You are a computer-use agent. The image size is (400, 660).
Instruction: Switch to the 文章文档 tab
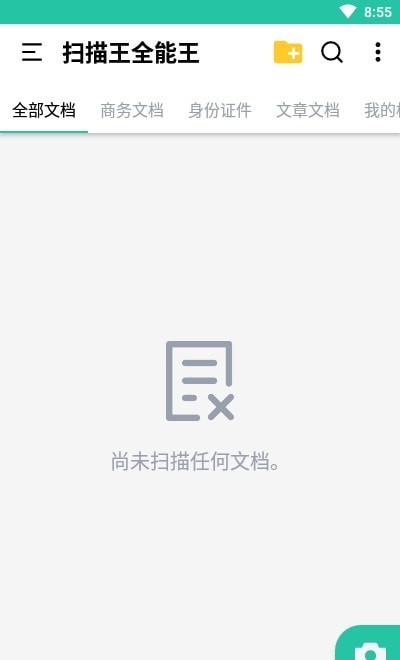tap(308, 110)
